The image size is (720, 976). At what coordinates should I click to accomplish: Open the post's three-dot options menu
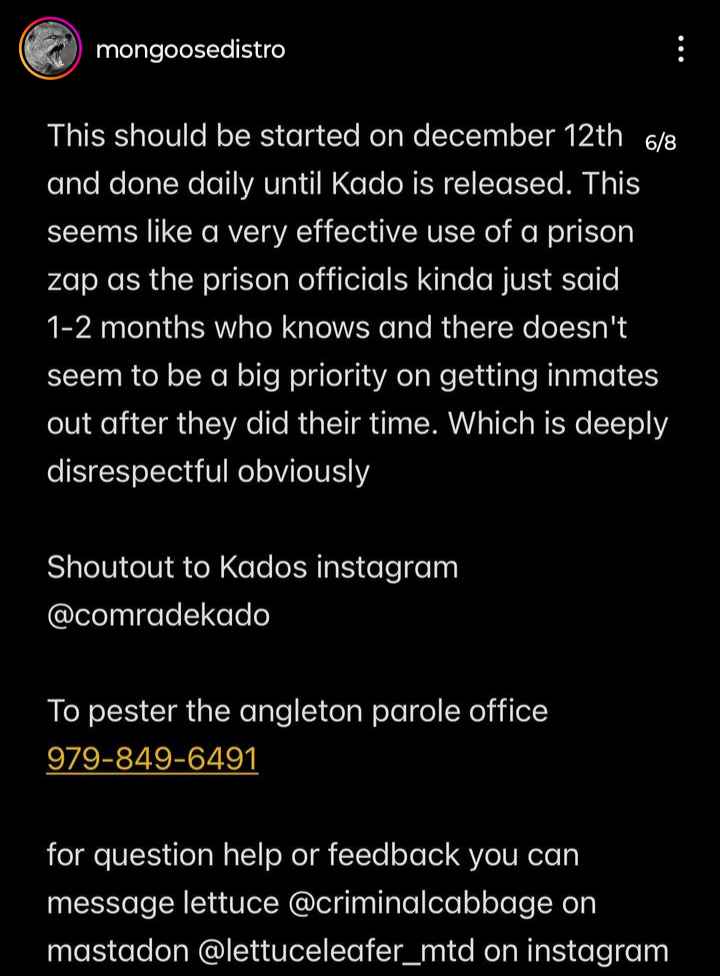[680, 49]
